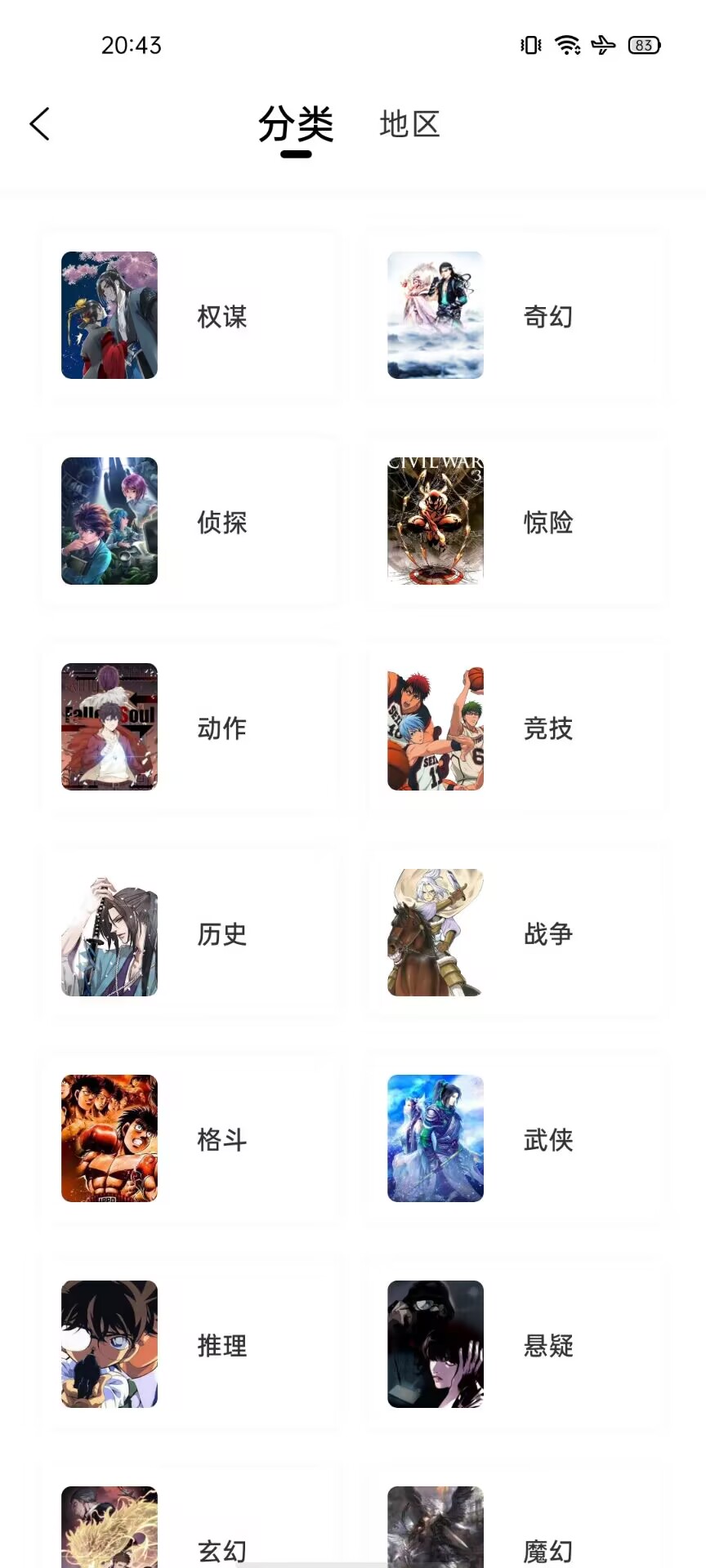Open the 权谋 category card
706x1568 pixels.
pos(189,316)
